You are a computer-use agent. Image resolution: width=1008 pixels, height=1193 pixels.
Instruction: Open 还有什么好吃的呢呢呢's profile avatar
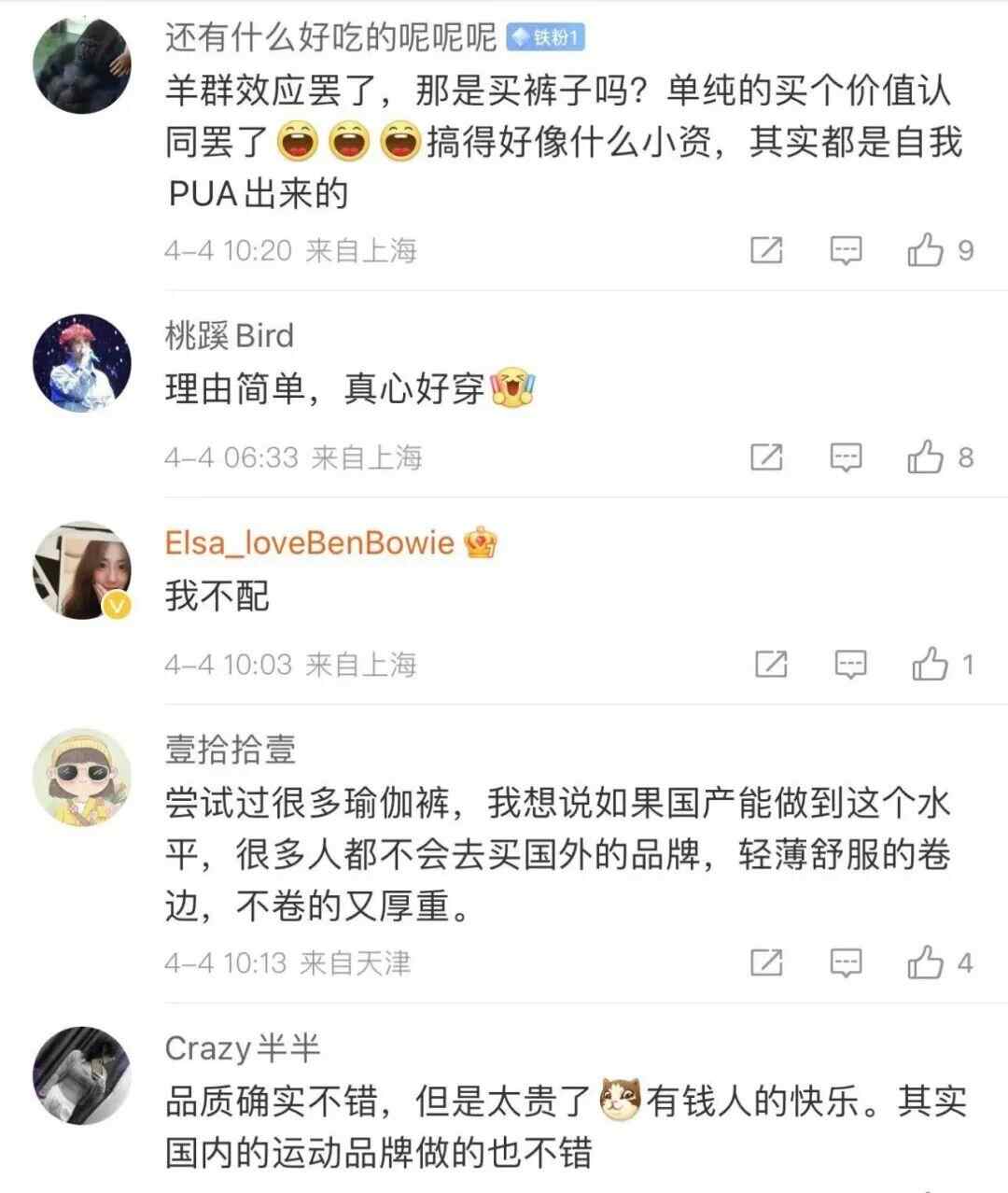81,64
